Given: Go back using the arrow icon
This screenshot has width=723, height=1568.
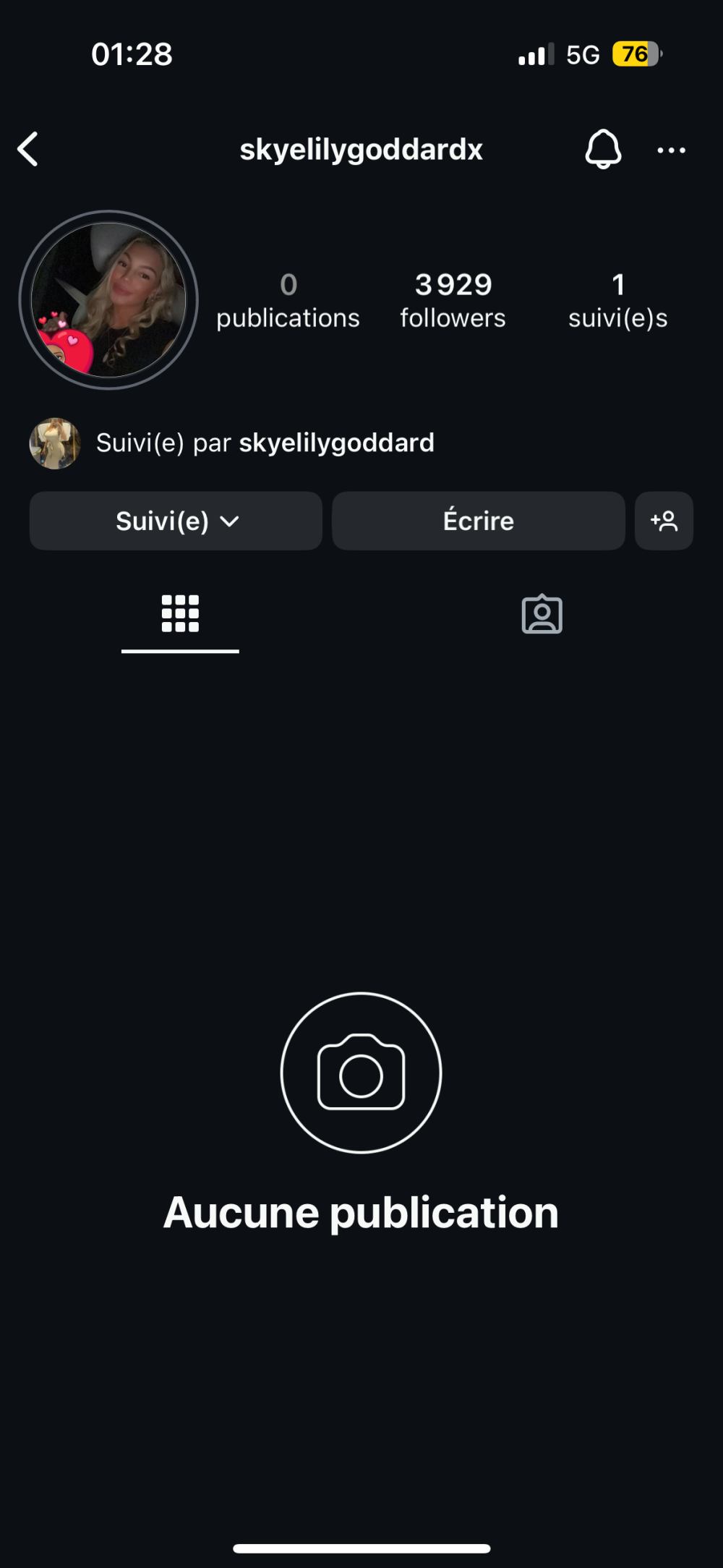Looking at the screenshot, I should (28, 150).
